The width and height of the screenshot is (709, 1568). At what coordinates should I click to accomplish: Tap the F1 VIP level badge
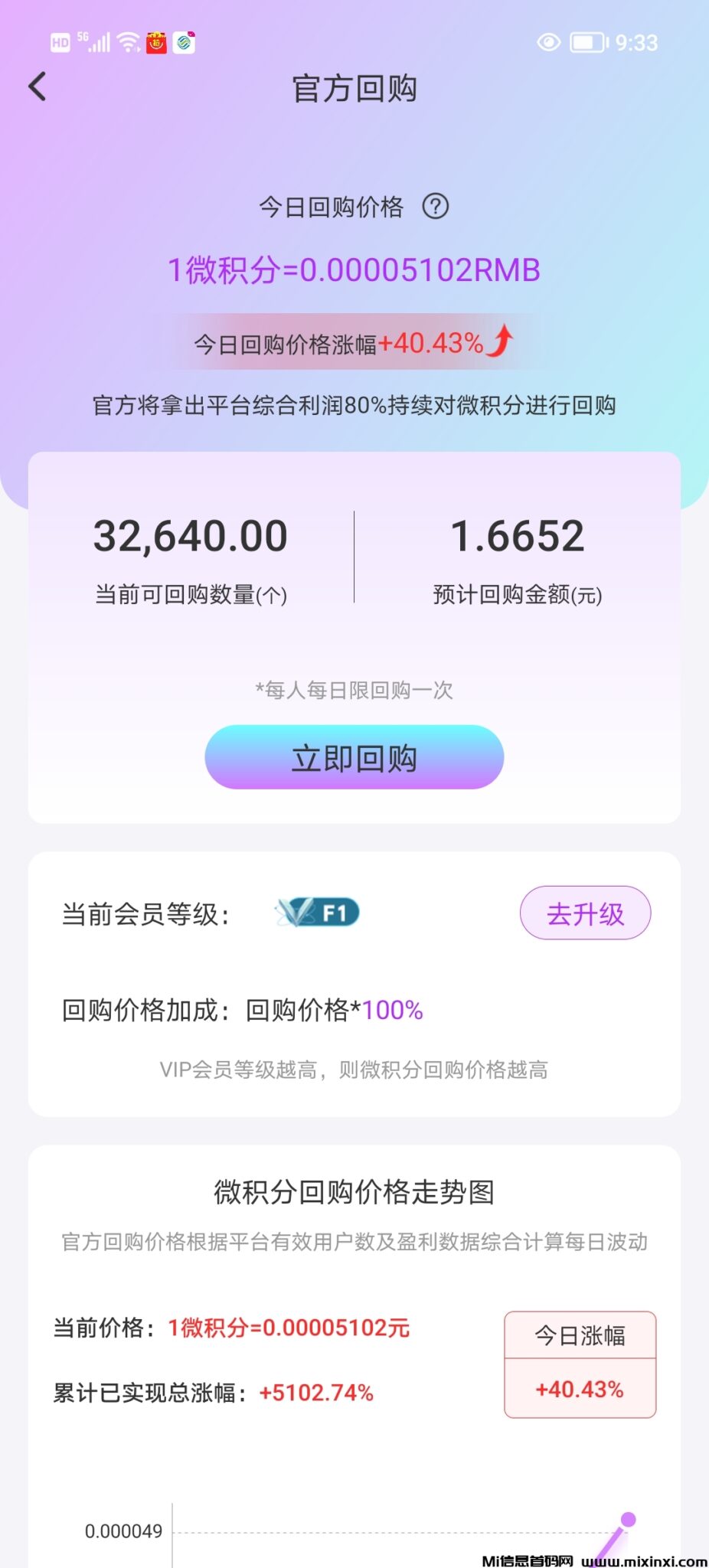point(316,913)
